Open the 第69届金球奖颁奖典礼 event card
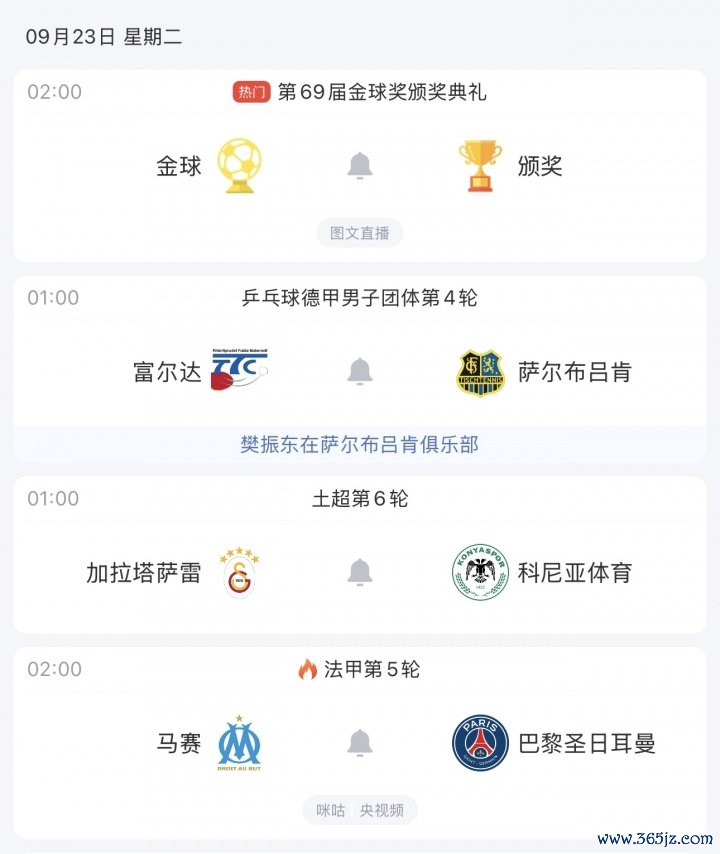 click(x=360, y=93)
